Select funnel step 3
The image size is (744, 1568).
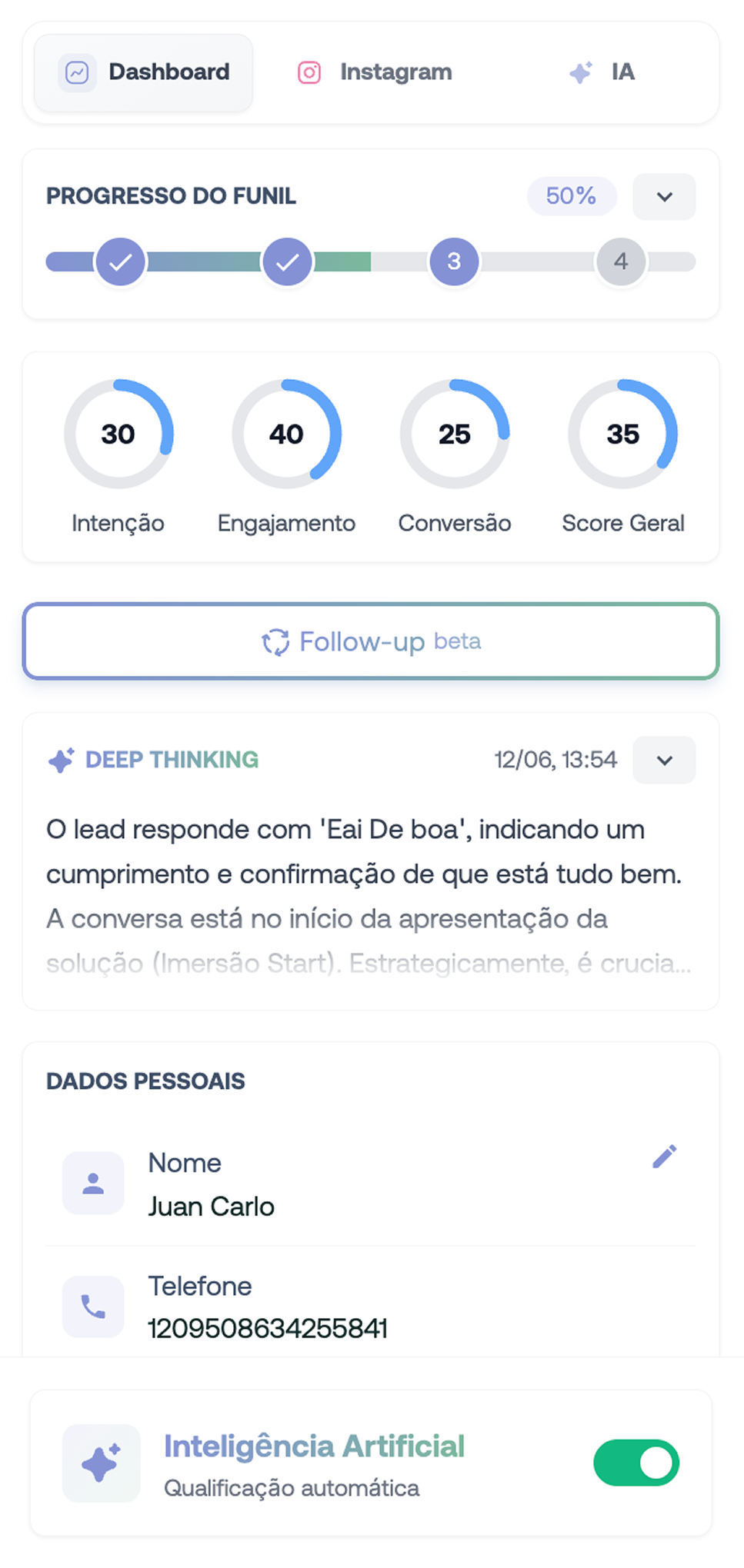(x=454, y=261)
